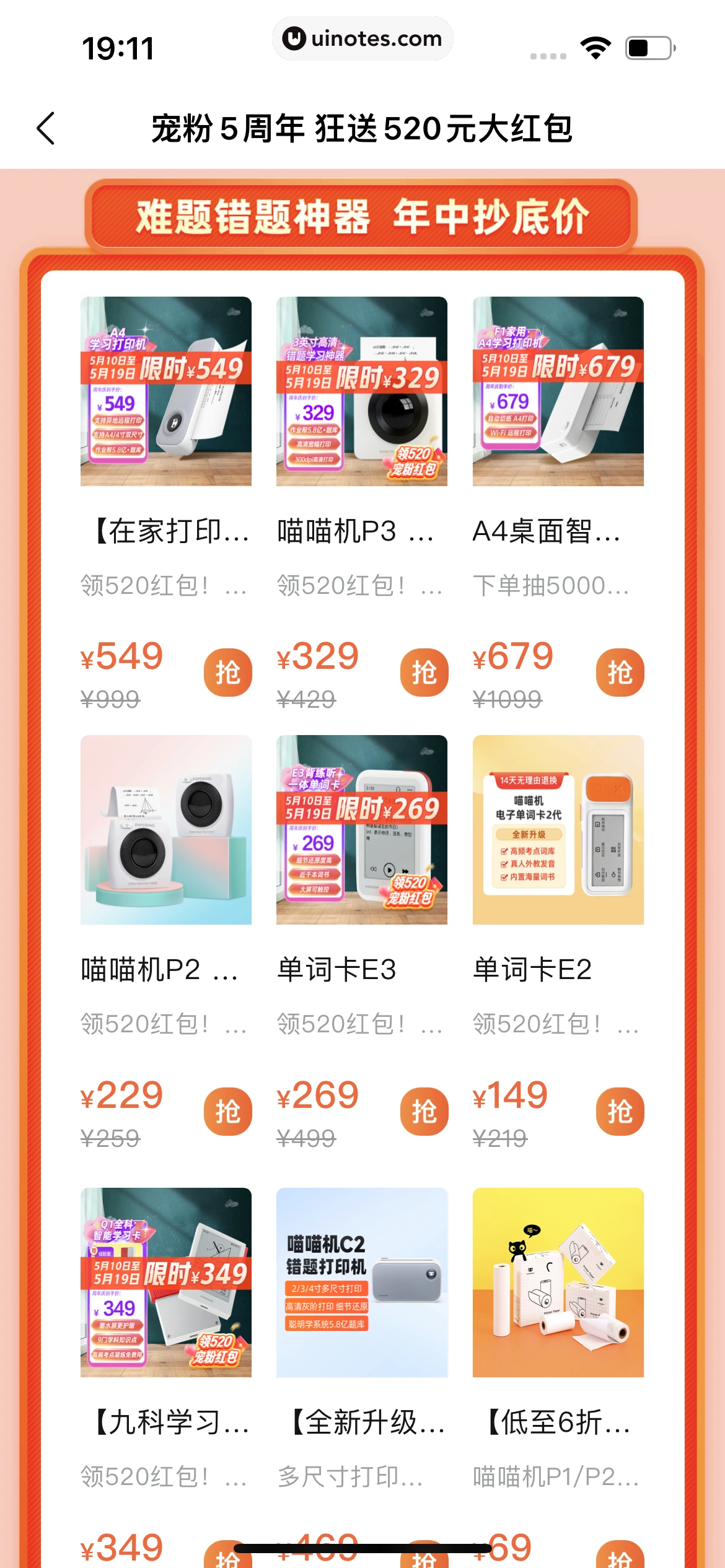Open the ¥549 home printer product card
Viewport: 725px width, 1568px height.
165,391
